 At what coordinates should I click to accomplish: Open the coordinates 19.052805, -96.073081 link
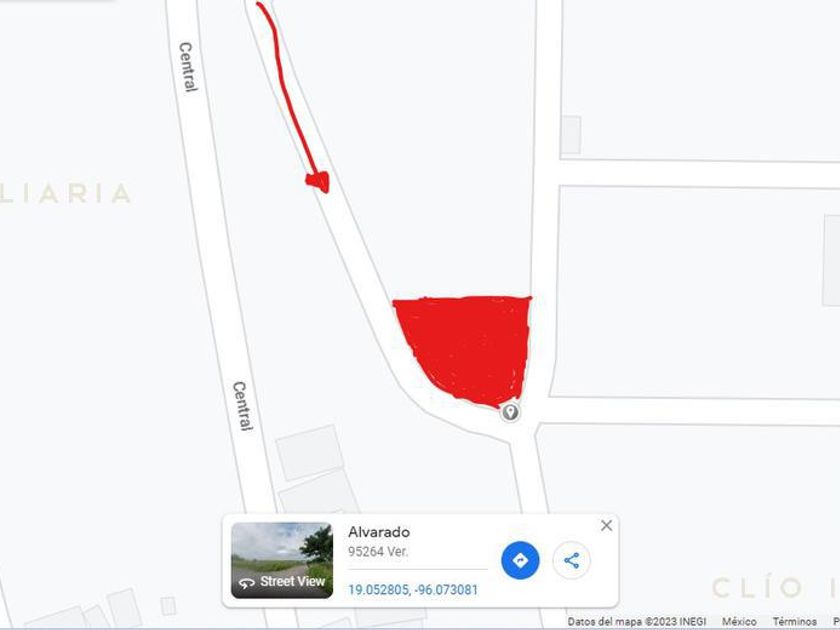(x=413, y=590)
